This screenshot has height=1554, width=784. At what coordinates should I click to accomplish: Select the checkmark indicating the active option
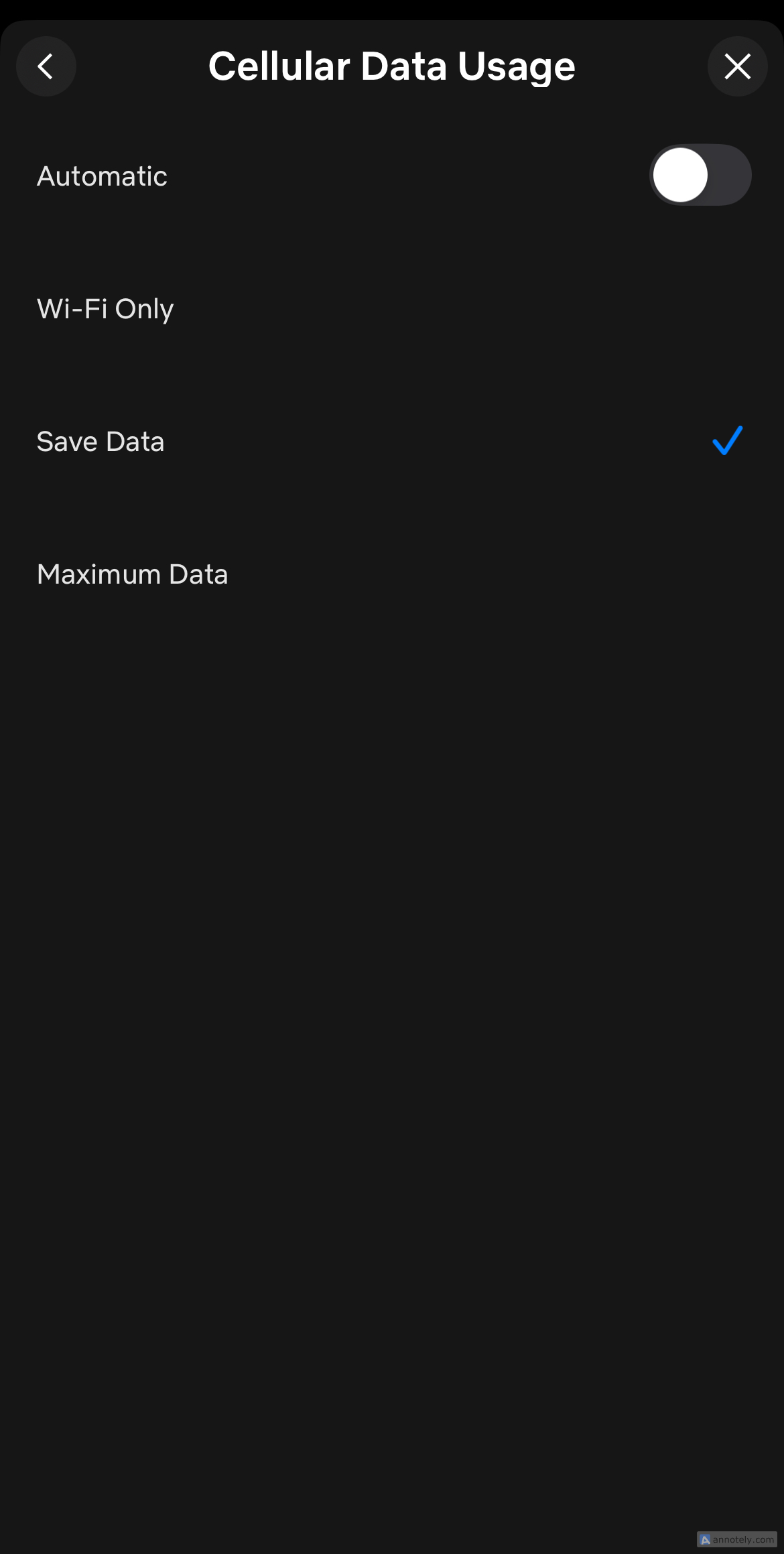pos(726,440)
